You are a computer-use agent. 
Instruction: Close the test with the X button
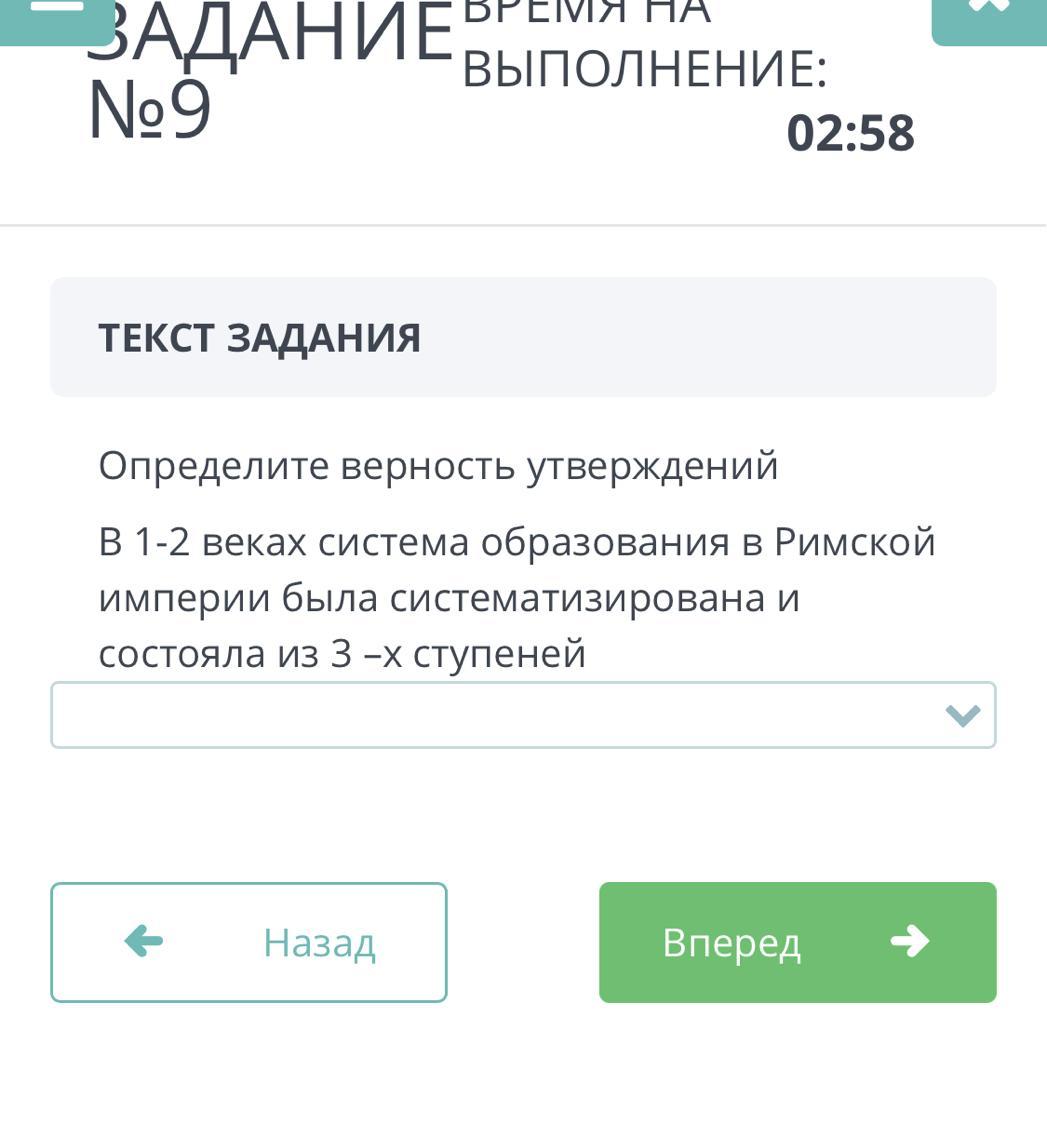[x=988, y=15]
